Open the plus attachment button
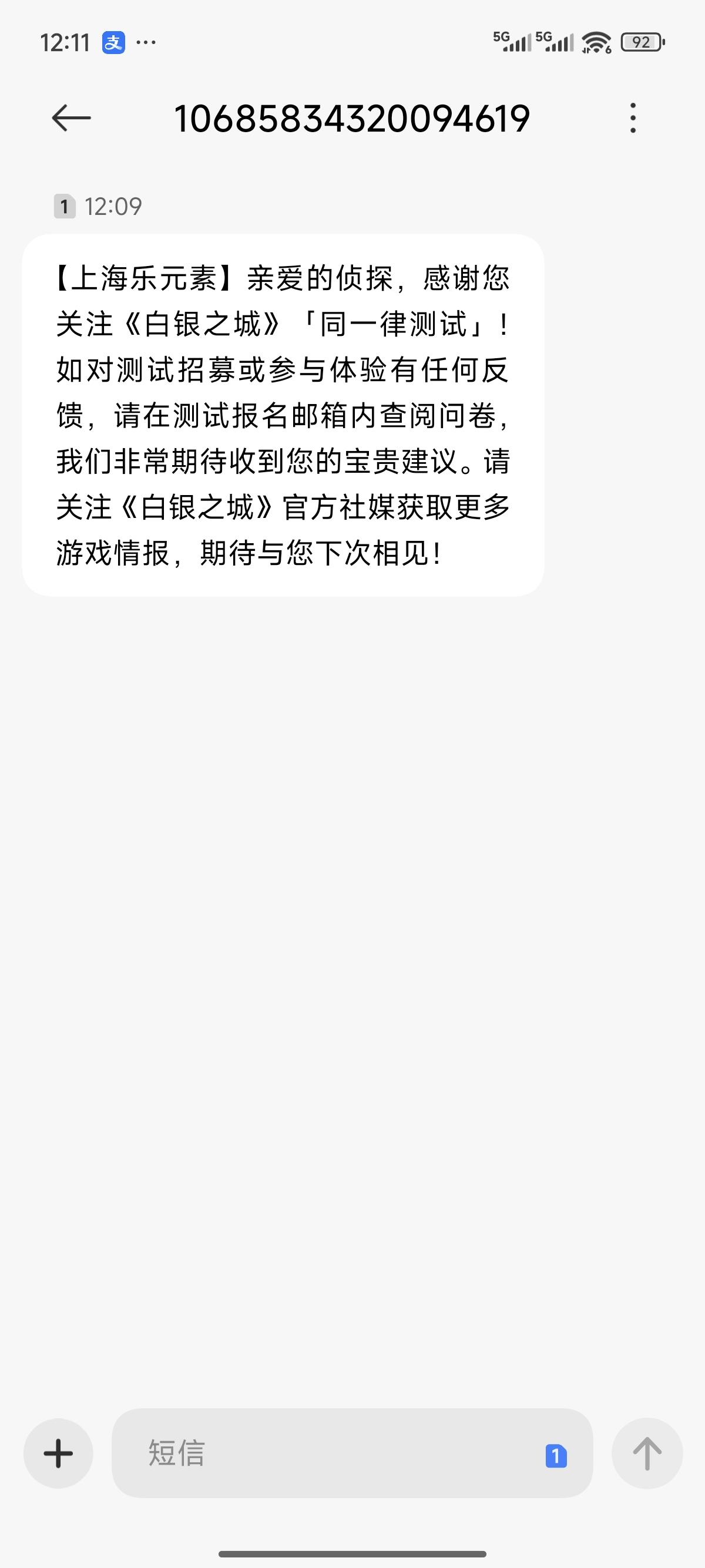Screen dimensions: 705x1568 point(58,1453)
